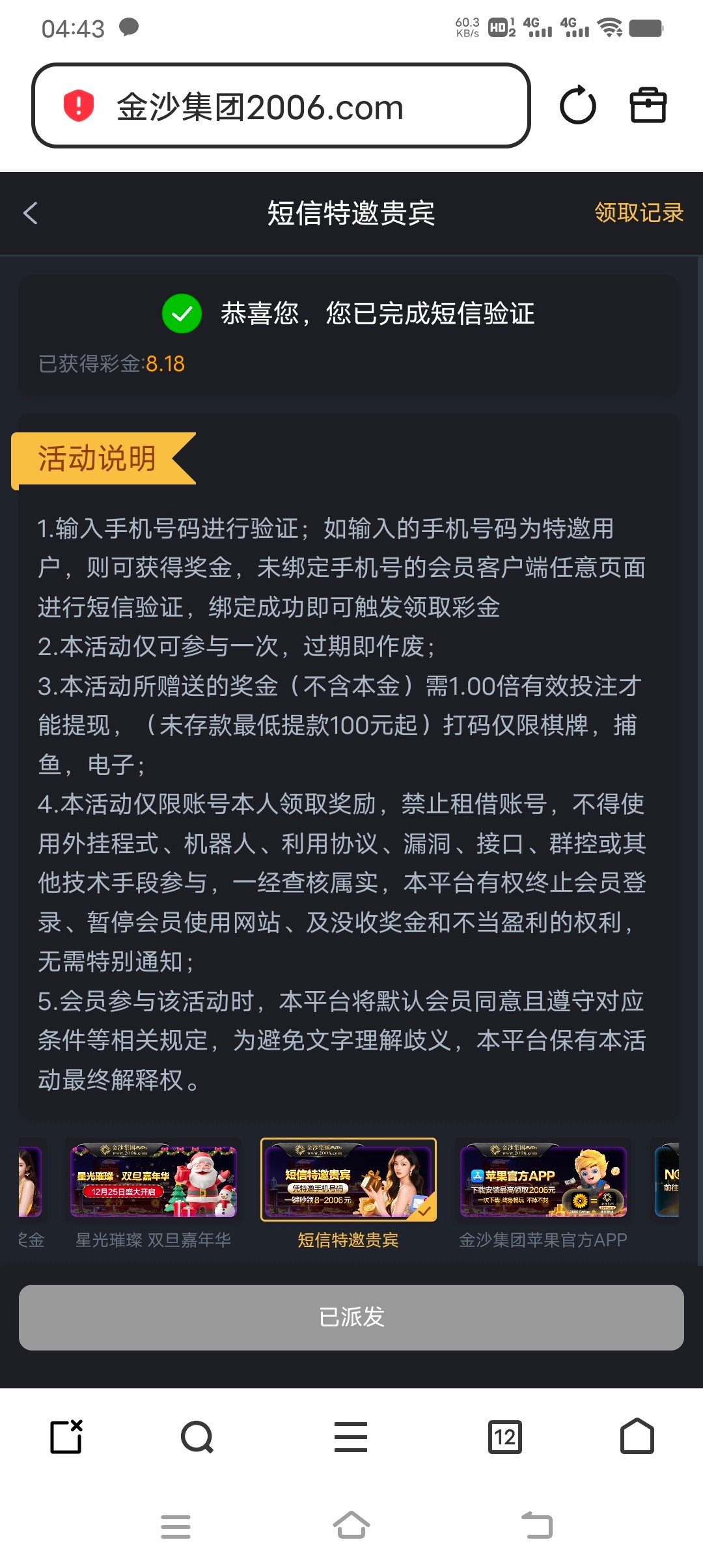Go back from 短信特邀贵宾 page

(x=31, y=213)
